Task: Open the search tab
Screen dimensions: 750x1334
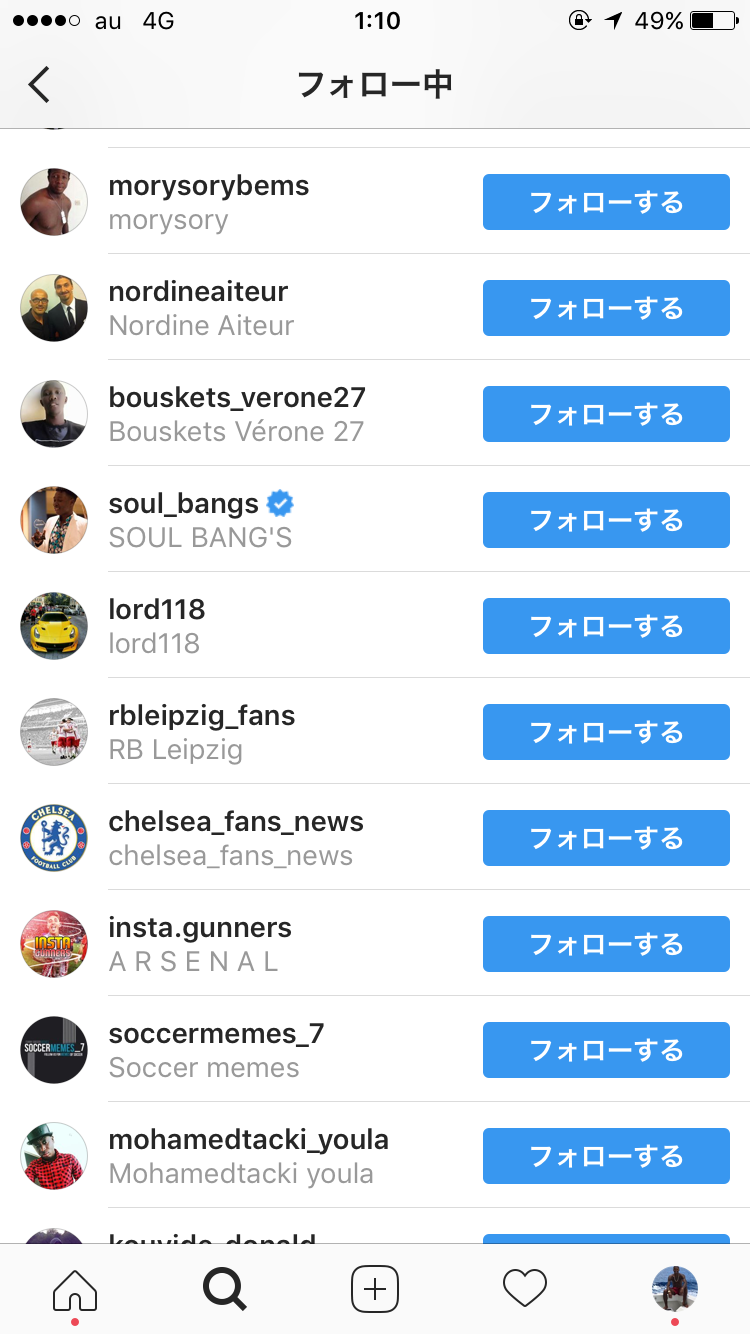Action: point(225,1289)
